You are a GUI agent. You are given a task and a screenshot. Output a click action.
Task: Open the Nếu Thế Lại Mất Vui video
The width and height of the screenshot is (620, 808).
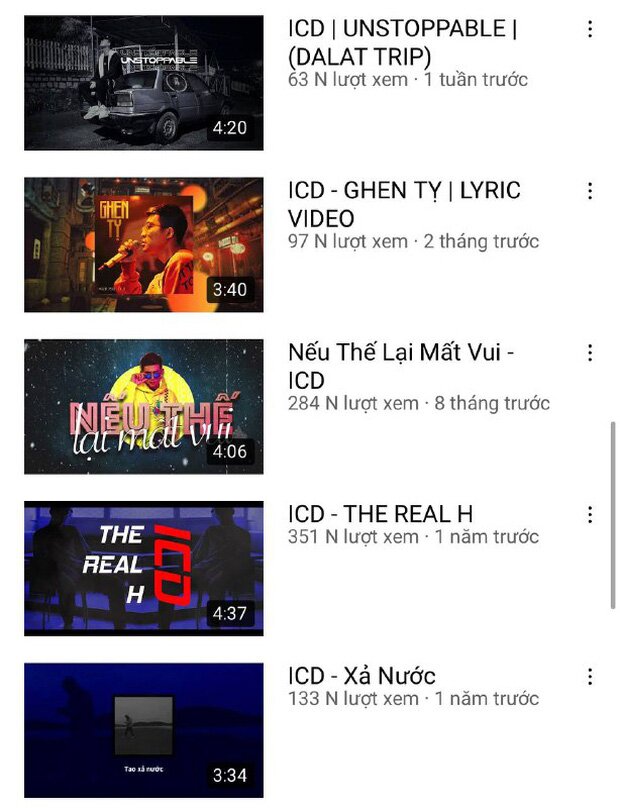pyautogui.click(x=144, y=407)
